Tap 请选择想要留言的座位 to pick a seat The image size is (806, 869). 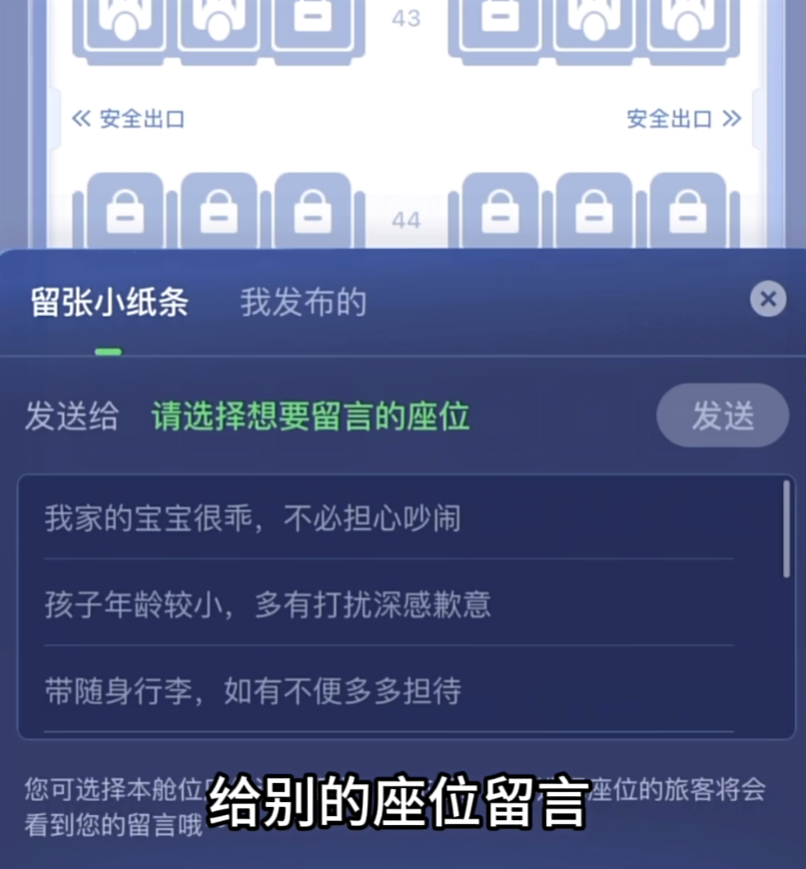click(311, 417)
